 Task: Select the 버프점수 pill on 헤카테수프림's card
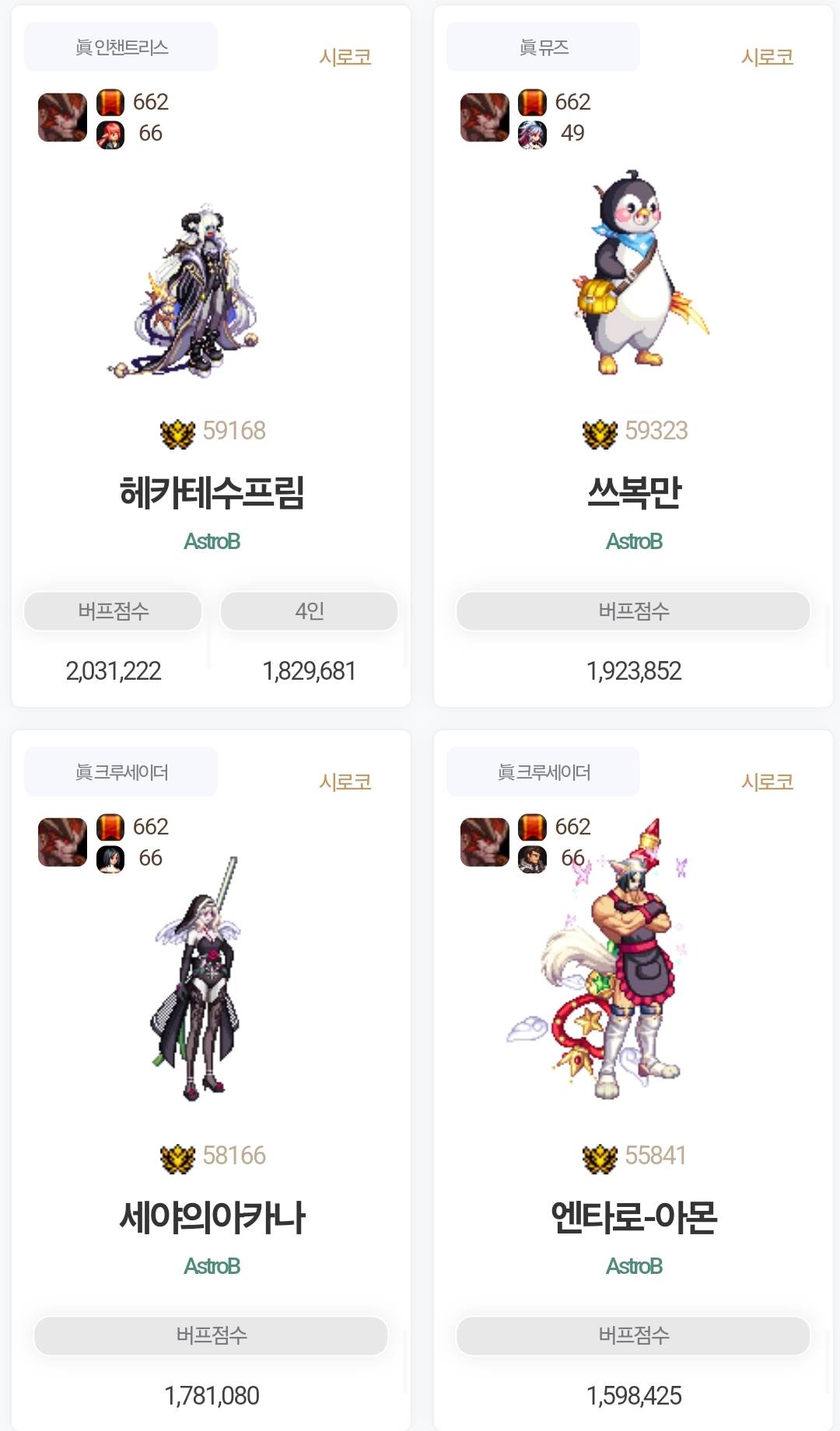click(x=114, y=611)
